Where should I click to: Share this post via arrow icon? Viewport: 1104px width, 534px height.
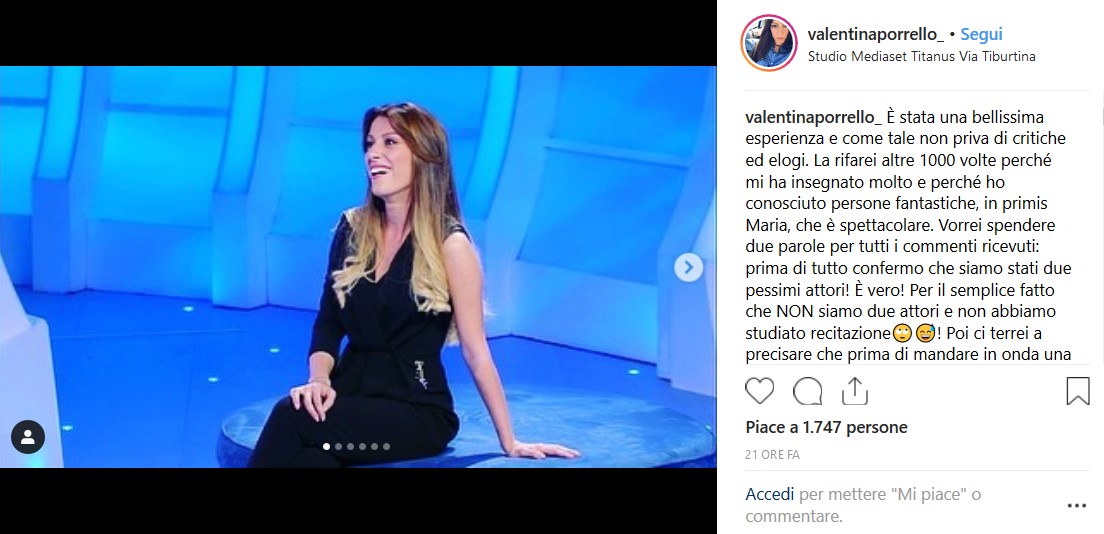854,391
